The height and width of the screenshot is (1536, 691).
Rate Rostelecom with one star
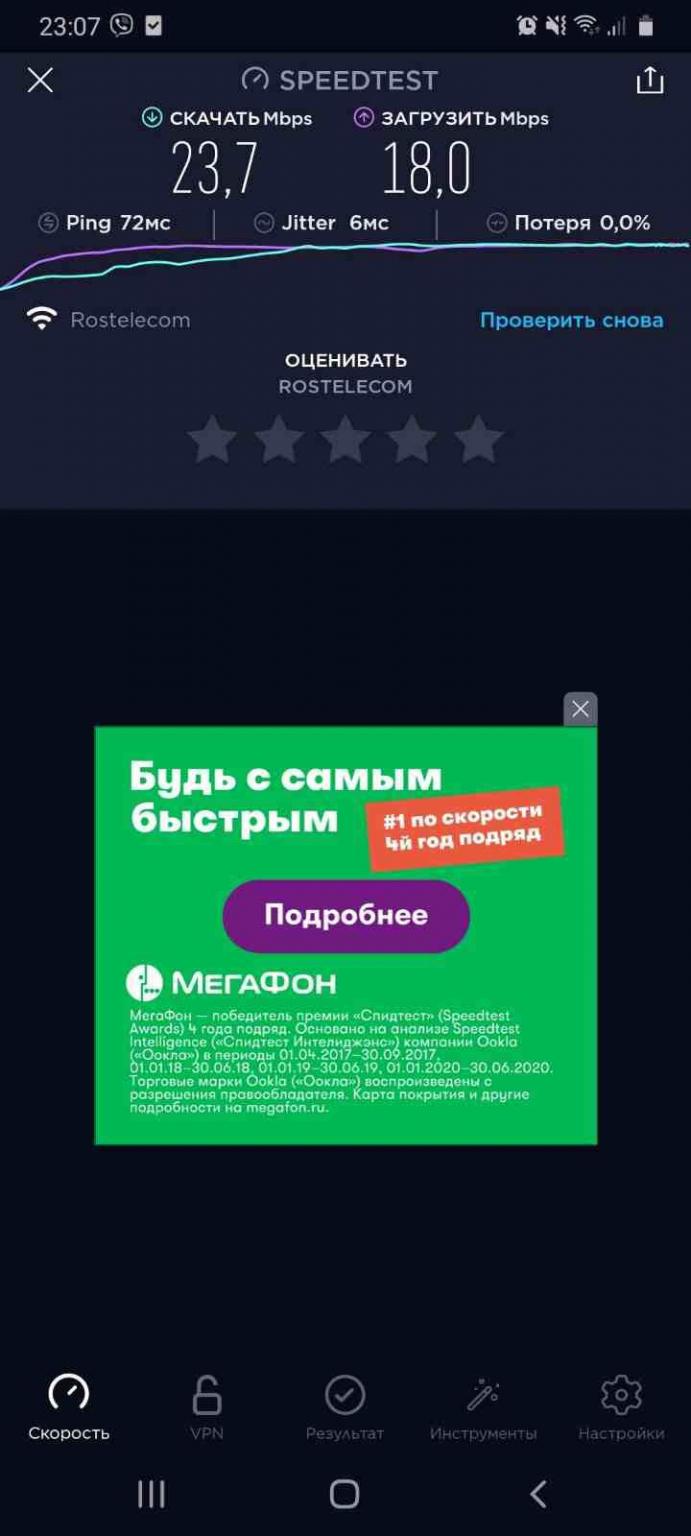[212, 440]
